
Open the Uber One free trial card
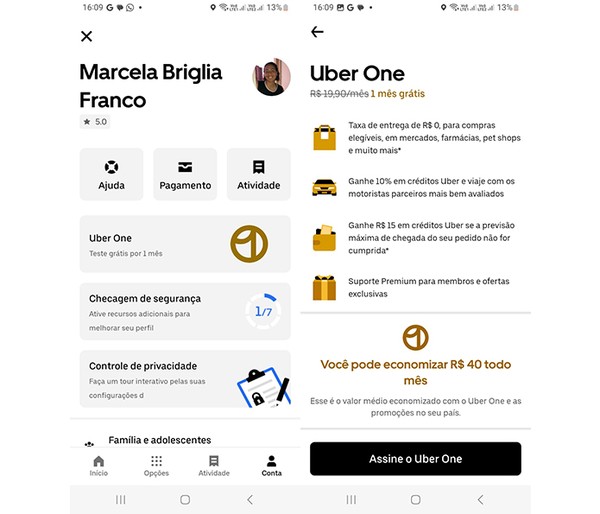(x=184, y=244)
